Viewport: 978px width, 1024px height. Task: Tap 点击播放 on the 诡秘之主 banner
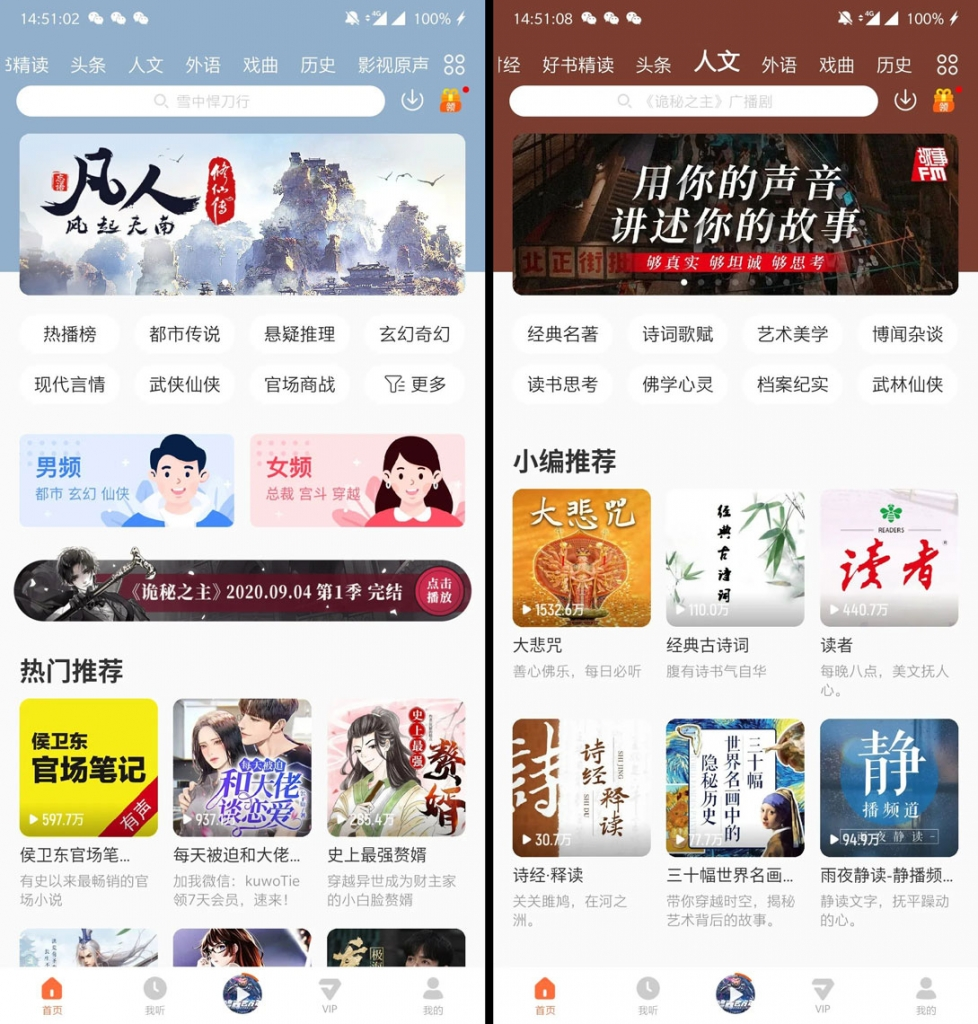(x=439, y=591)
